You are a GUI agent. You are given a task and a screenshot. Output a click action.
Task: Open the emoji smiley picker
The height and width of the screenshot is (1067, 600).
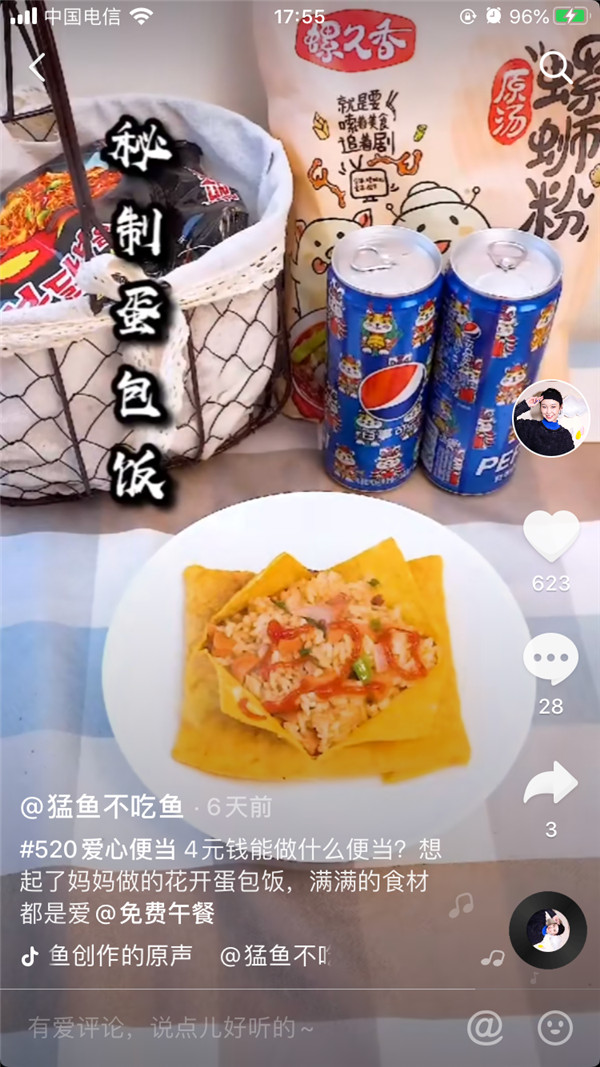554,1027
